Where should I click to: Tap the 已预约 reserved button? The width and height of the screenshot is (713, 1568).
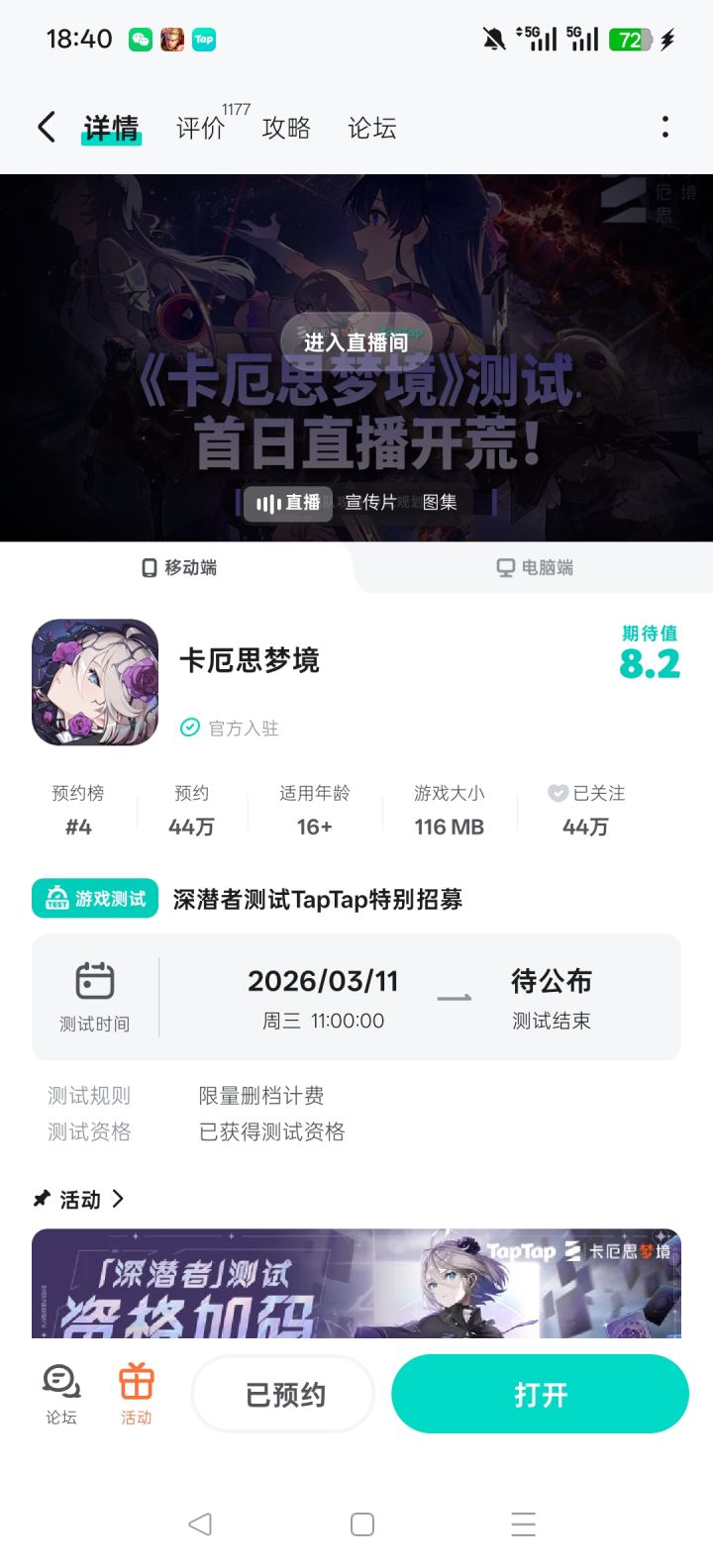283,1393
